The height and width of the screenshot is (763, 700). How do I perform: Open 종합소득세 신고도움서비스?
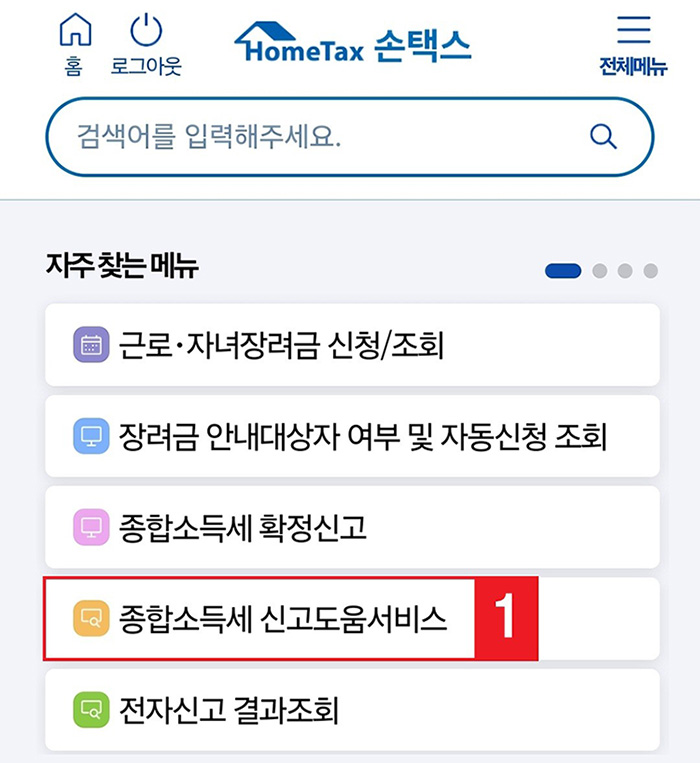click(282, 618)
